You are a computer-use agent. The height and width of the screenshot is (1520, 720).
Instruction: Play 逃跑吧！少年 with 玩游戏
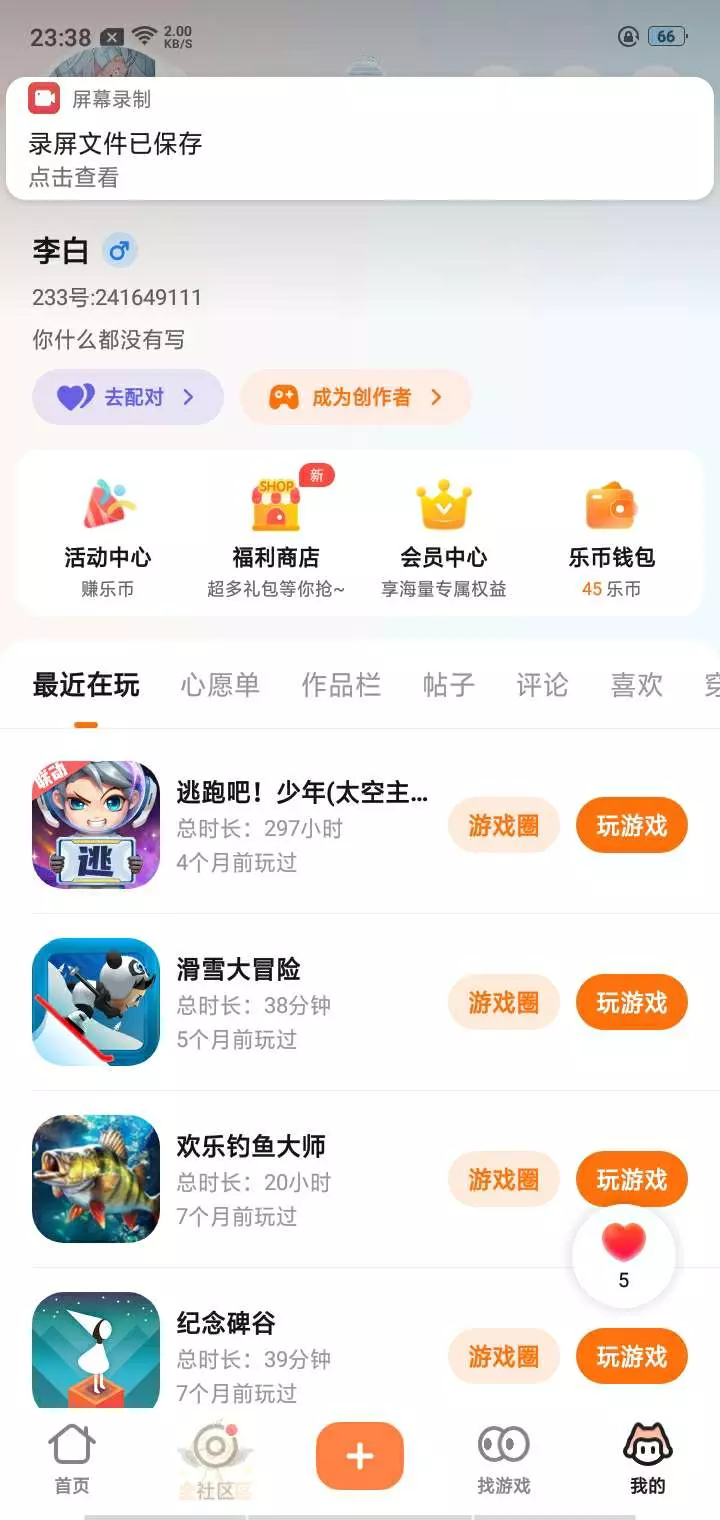[631, 826]
